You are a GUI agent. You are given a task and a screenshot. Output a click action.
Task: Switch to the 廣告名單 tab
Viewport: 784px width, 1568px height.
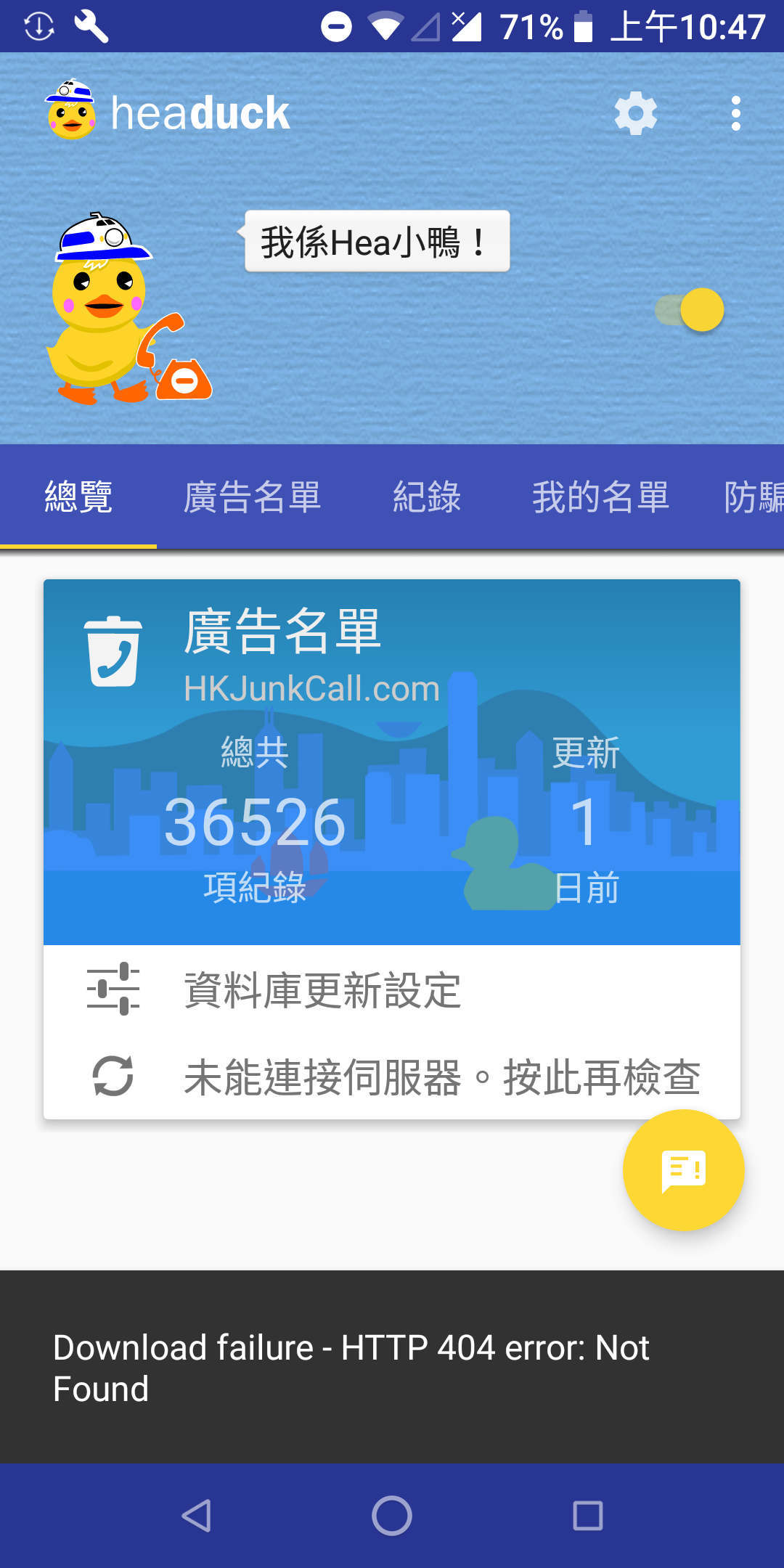pos(252,497)
